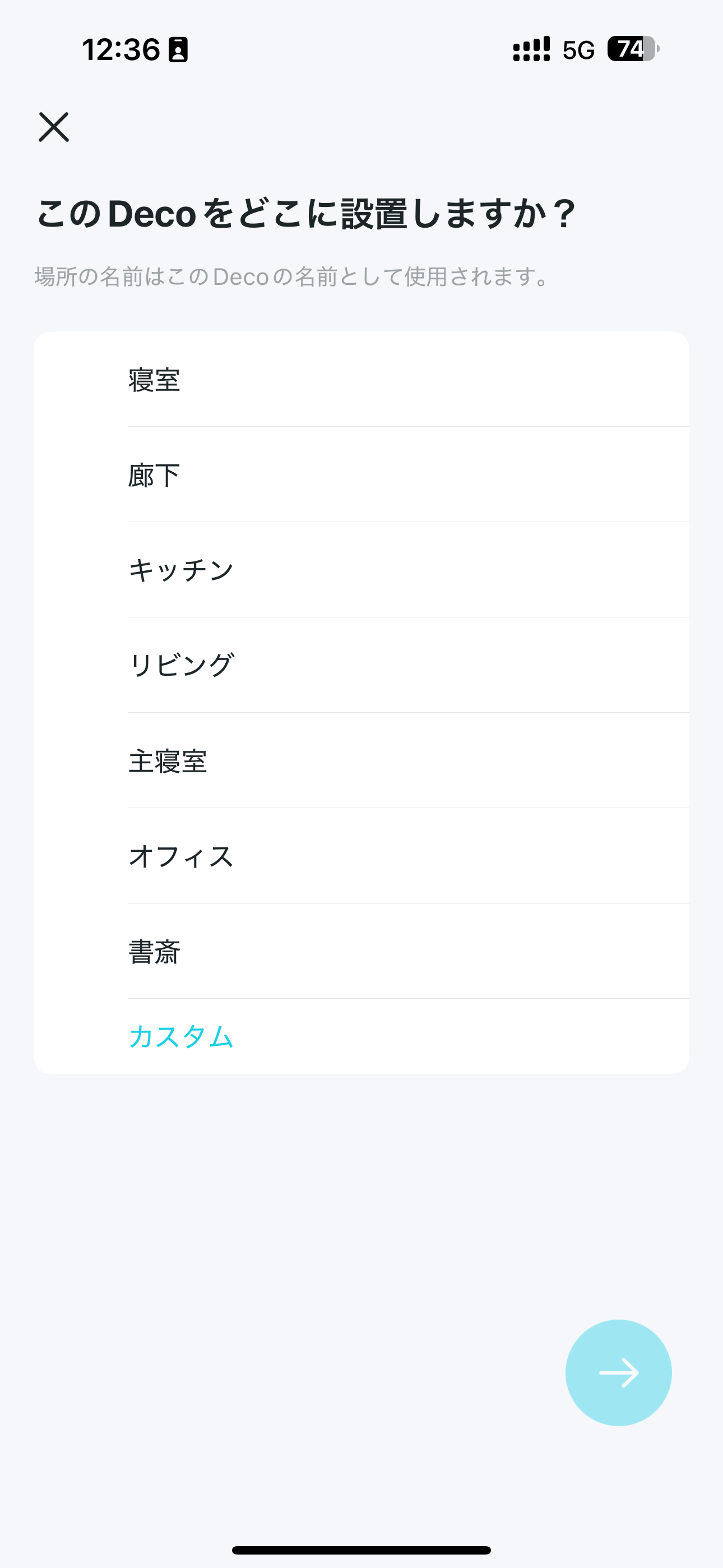723x1568 pixels.
Task: Select オフィス from the location list
Action: click(361, 856)
